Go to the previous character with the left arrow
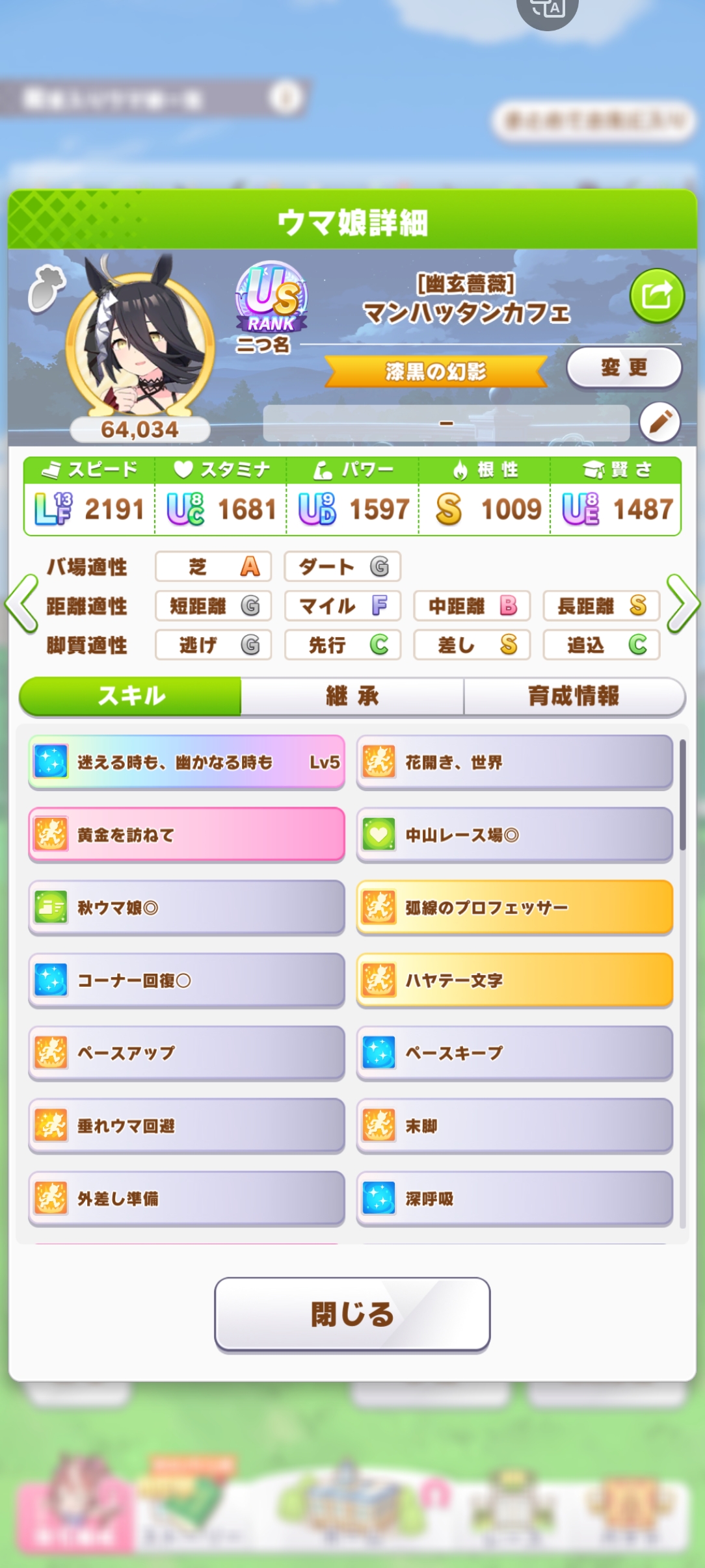This screenshot has height=1568, width=705. [x=21, y=604]
